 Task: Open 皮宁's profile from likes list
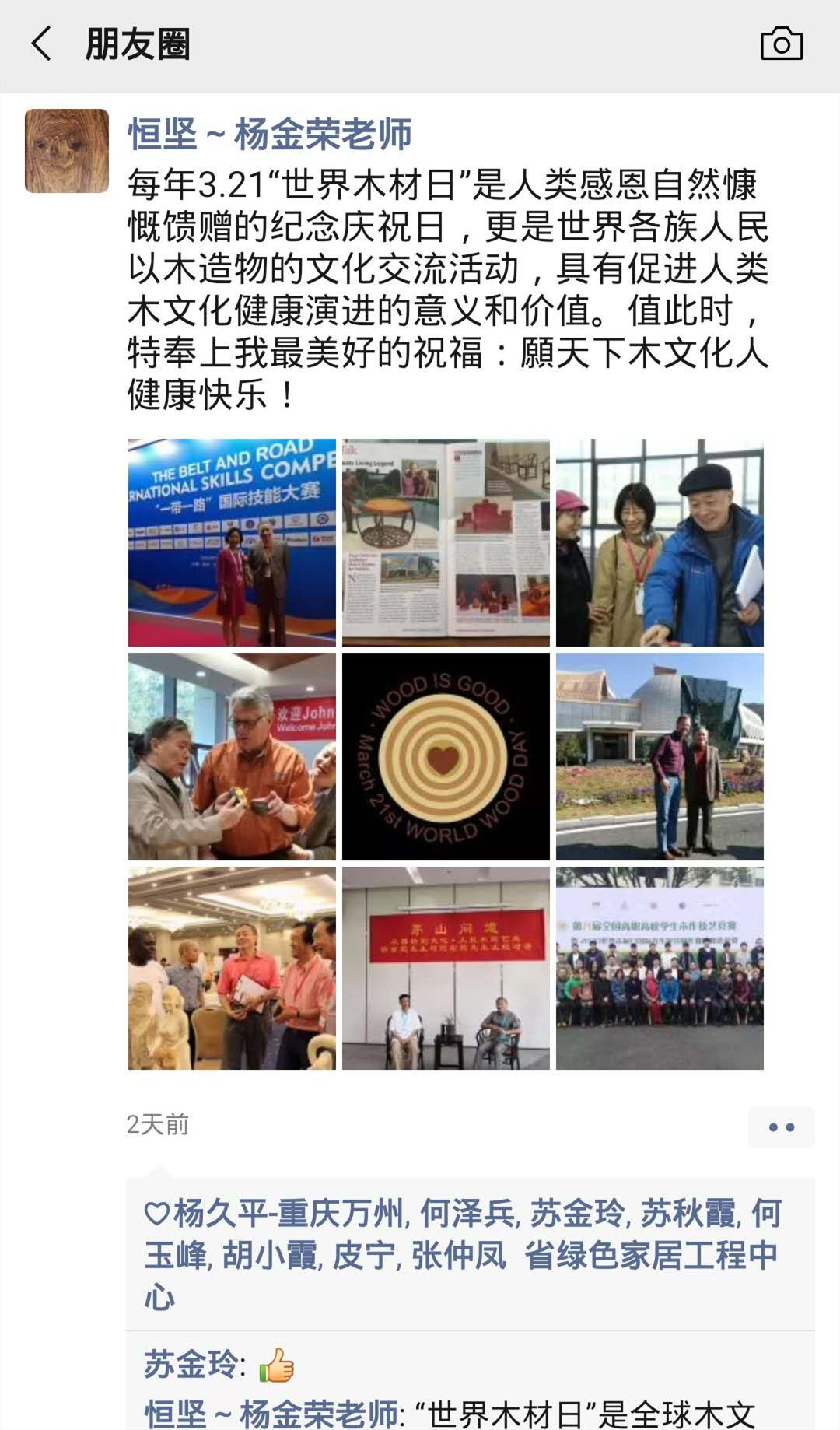click(363, 1255)
